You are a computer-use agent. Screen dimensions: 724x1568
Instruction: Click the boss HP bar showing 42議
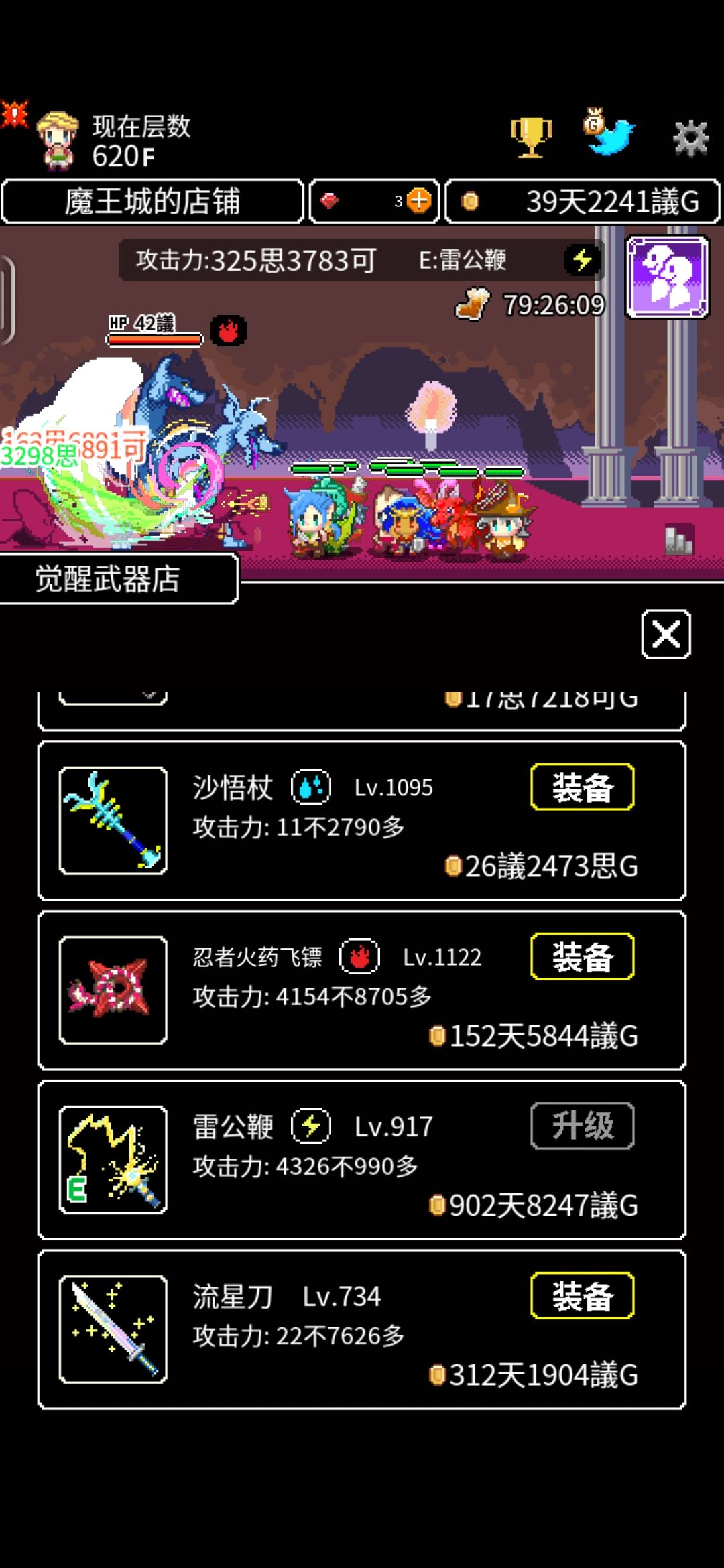pyautogui.click(x=156, y=339)
